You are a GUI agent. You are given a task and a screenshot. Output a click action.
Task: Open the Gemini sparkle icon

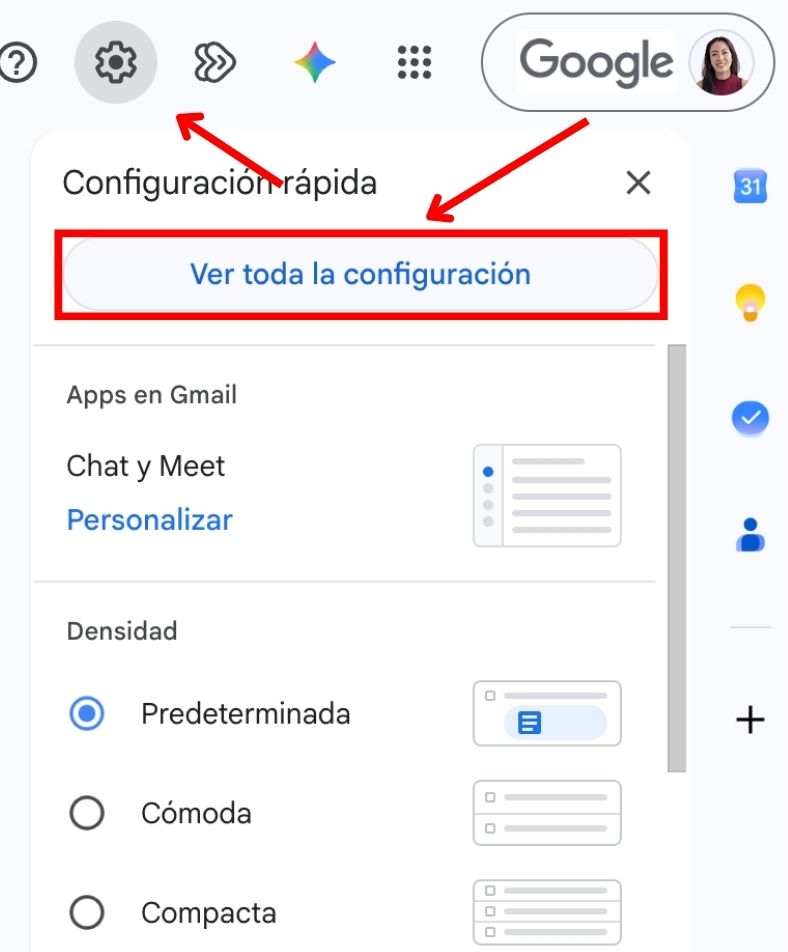tap(314, 62)
